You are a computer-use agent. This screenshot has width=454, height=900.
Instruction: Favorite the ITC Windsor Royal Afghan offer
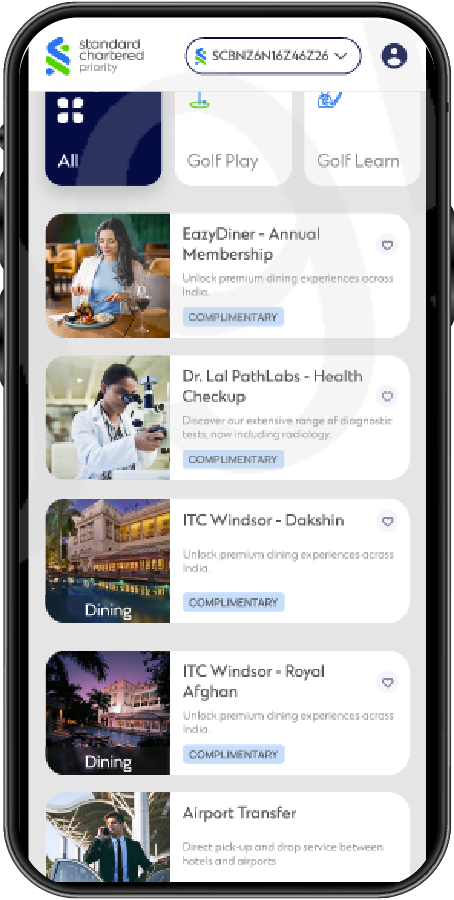pyautogui.click(x=387, y=682)
